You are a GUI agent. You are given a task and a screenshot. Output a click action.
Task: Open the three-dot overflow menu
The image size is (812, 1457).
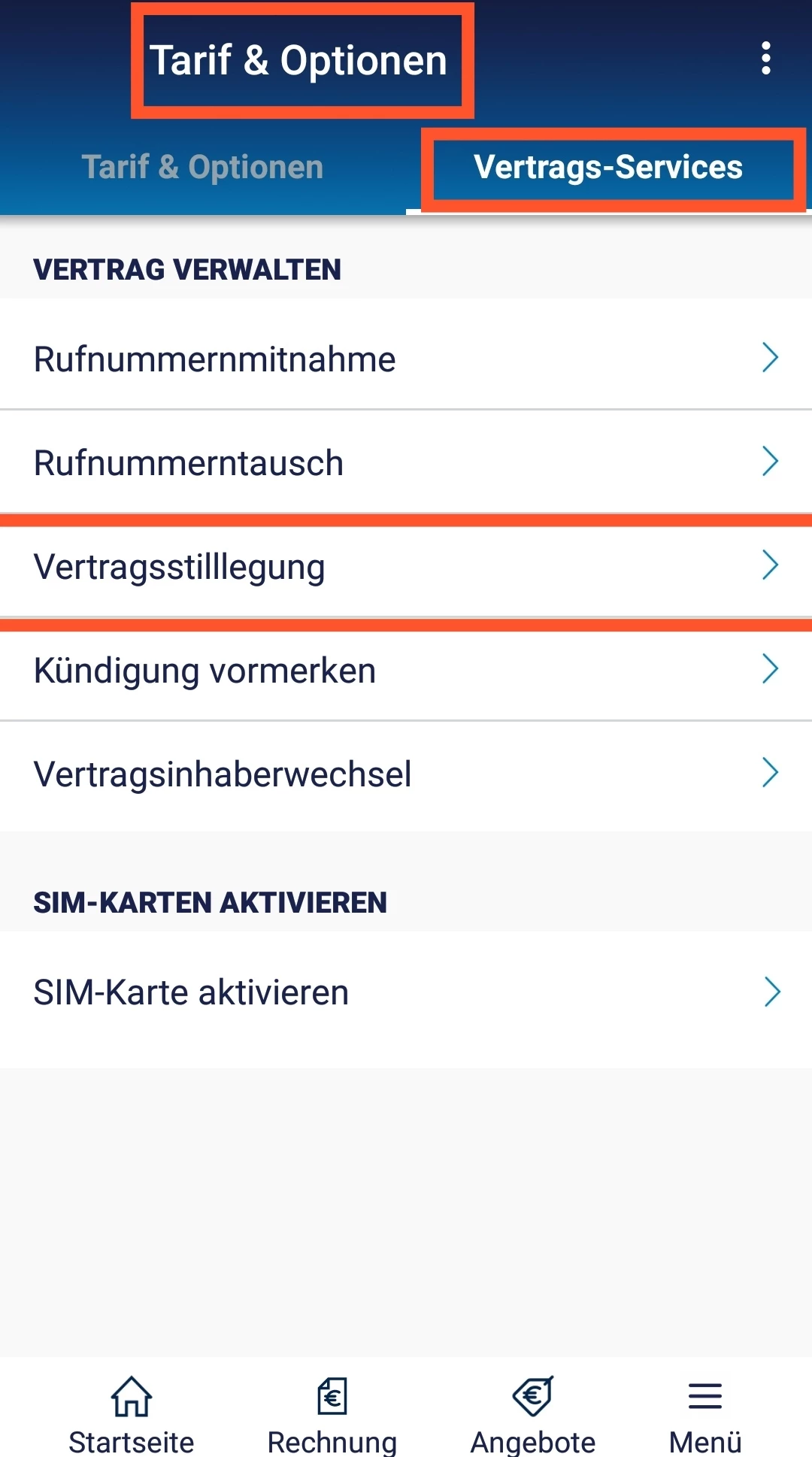click(x=765, y=59)
